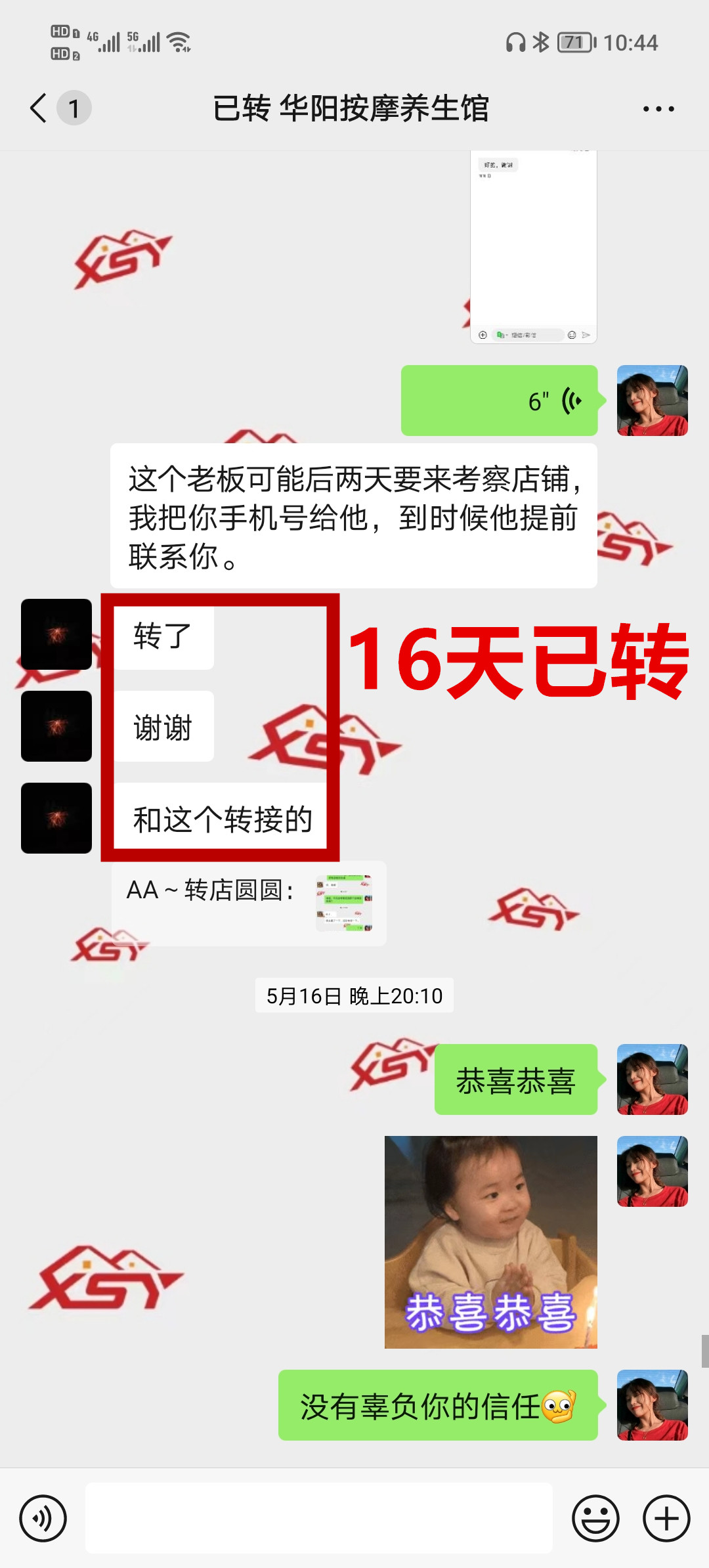Image resolution: width=709 pixels, height=1568 pixels.
Task: Go back to the chat list
Action: (39, 108)
